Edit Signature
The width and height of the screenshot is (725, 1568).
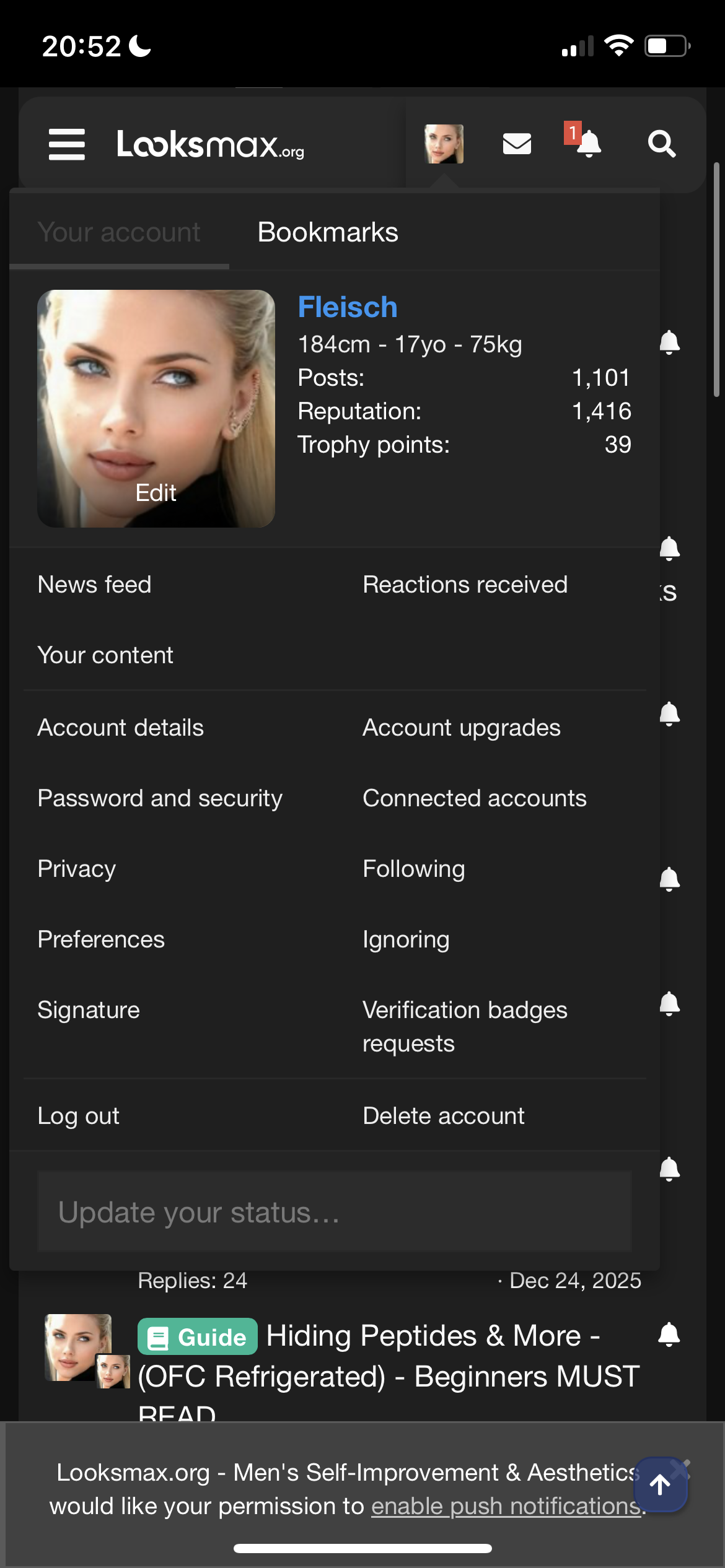[89, 1010]
